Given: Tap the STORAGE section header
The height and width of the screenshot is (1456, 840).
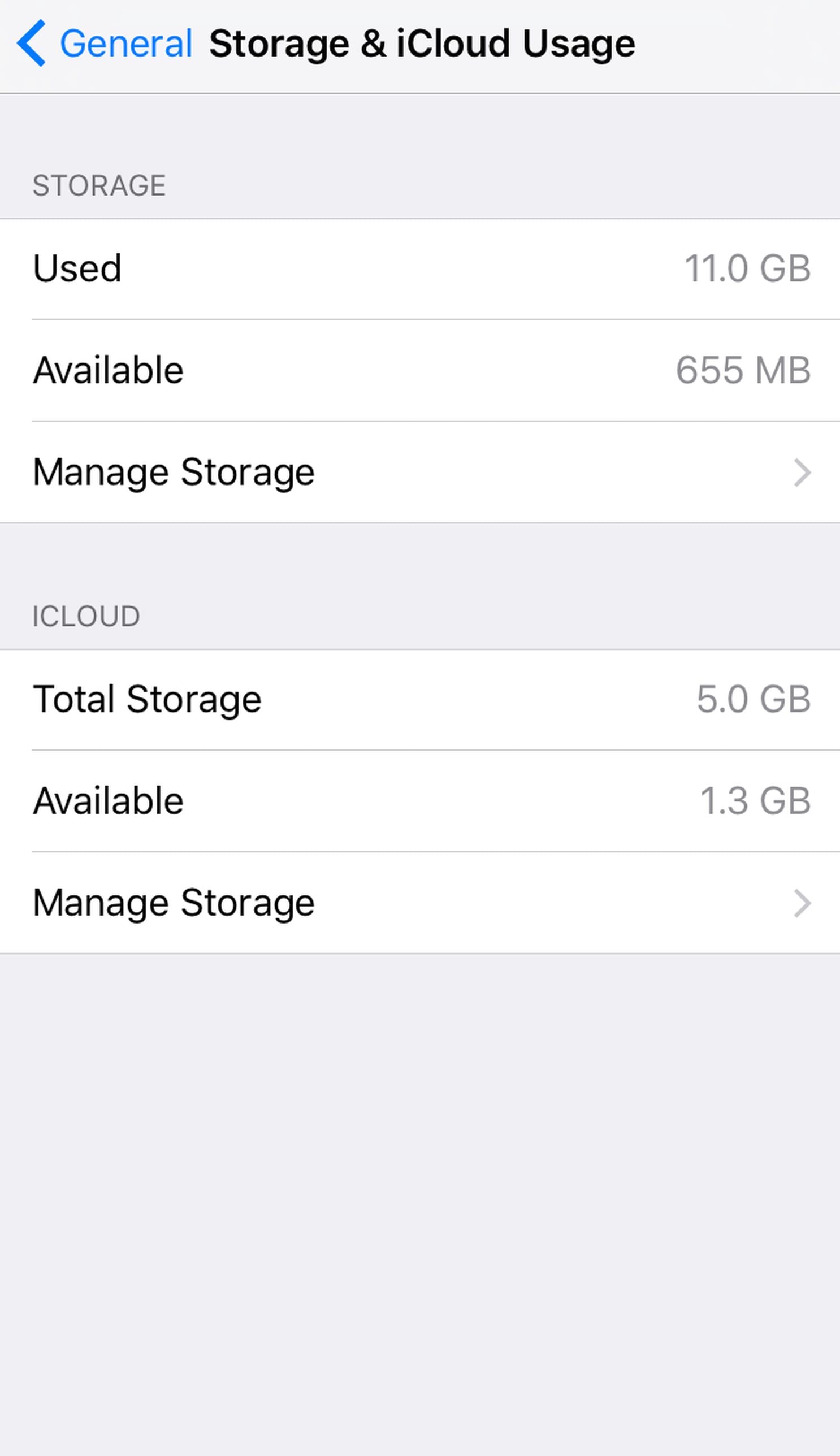Looking at the screenshot, I should (99, 185).
